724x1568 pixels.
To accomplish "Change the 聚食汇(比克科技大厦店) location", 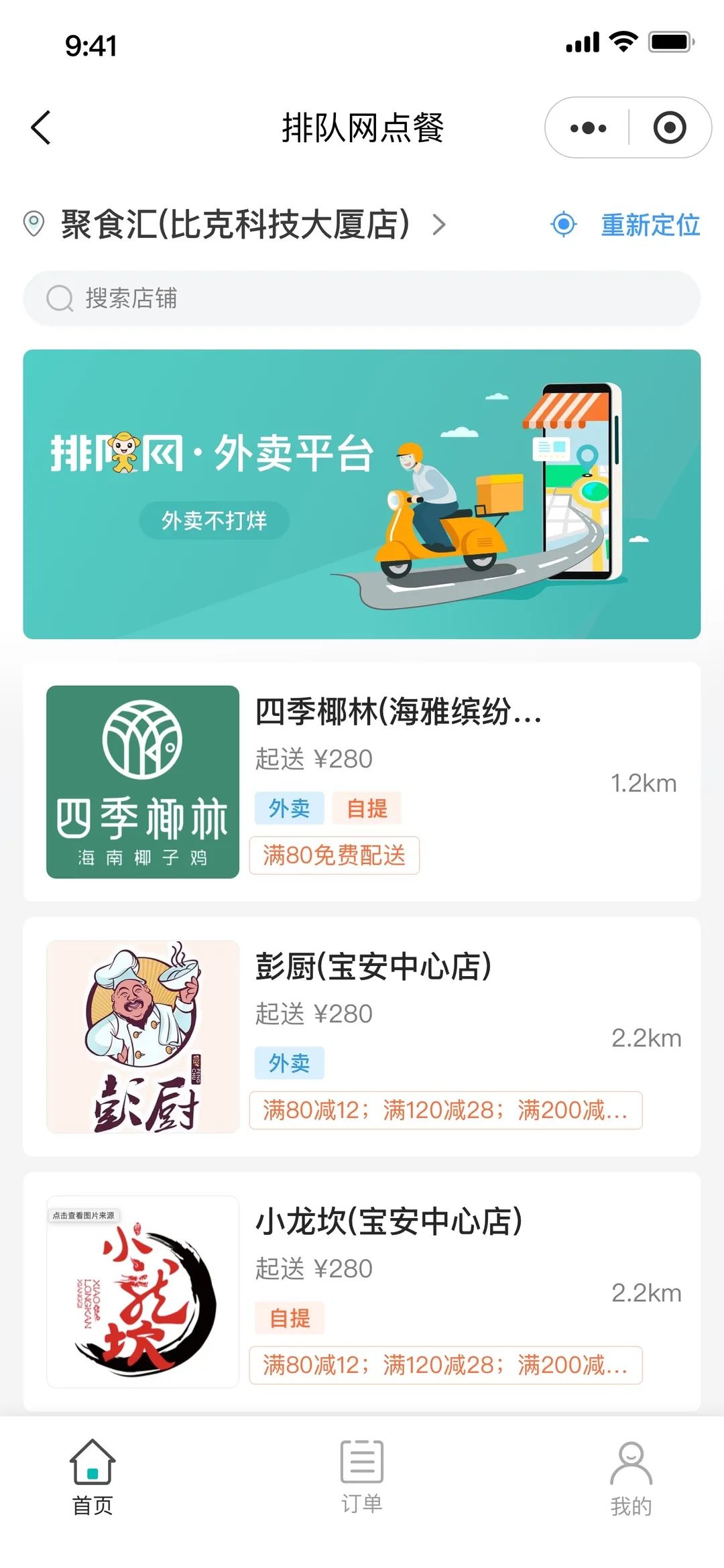I will point(235,225).
